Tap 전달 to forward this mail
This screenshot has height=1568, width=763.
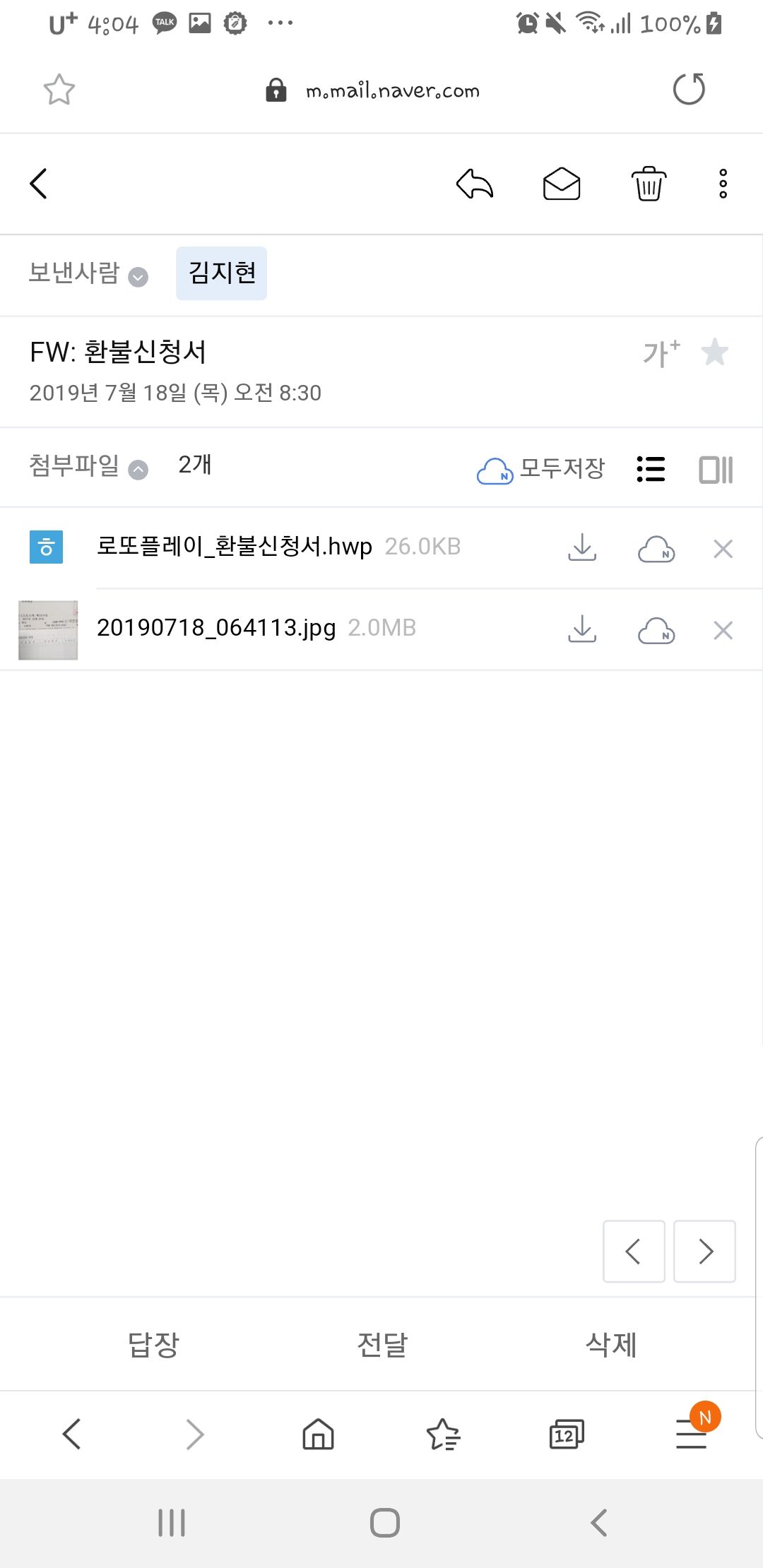382,1344
